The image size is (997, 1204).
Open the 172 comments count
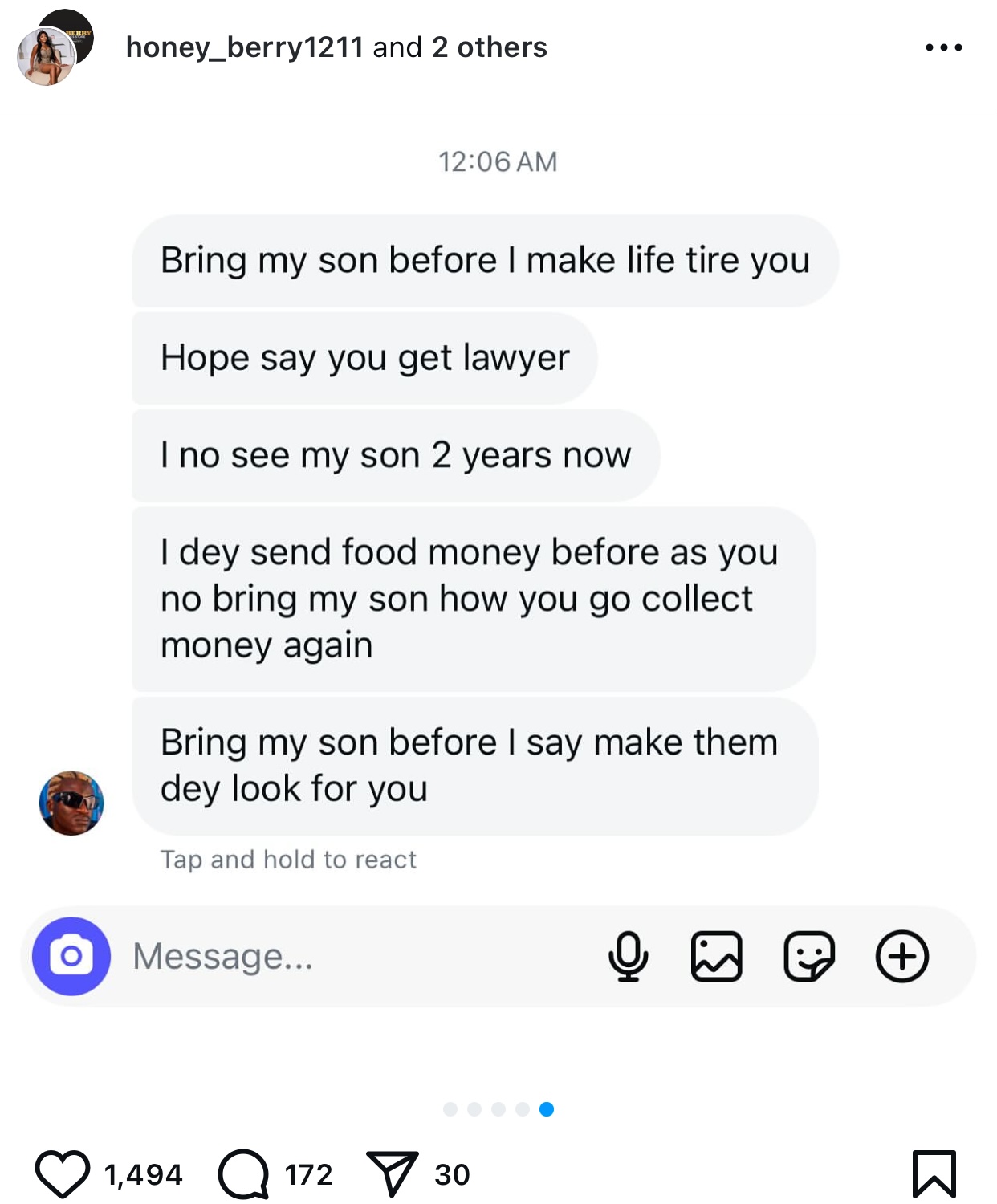pos(309,1174)
